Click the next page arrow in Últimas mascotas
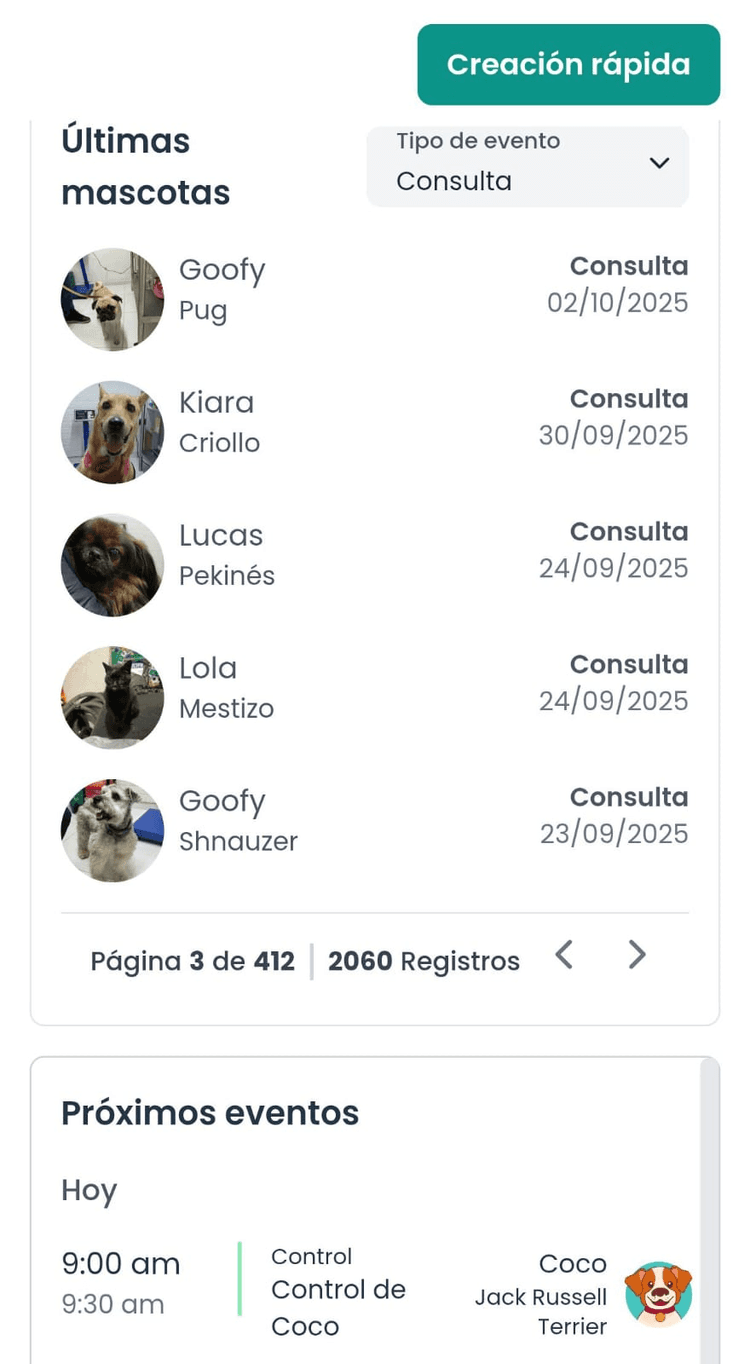This screenshot has width=750, height=1364. pyautogui.click(x=637, y=955)
